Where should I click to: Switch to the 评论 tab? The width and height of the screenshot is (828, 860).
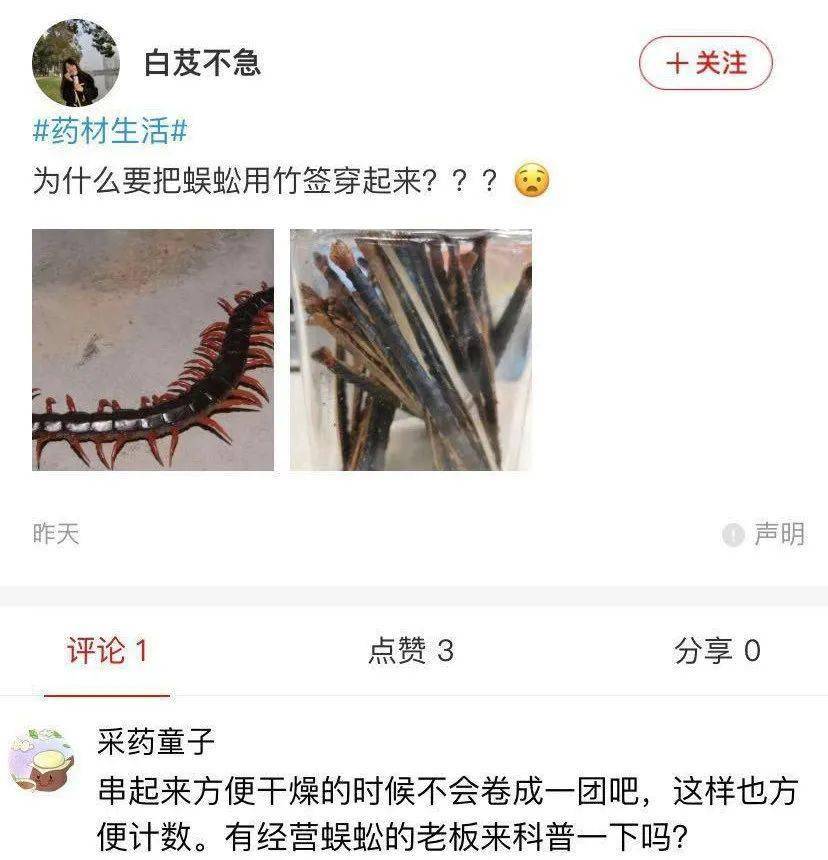(x=107, y=651)
